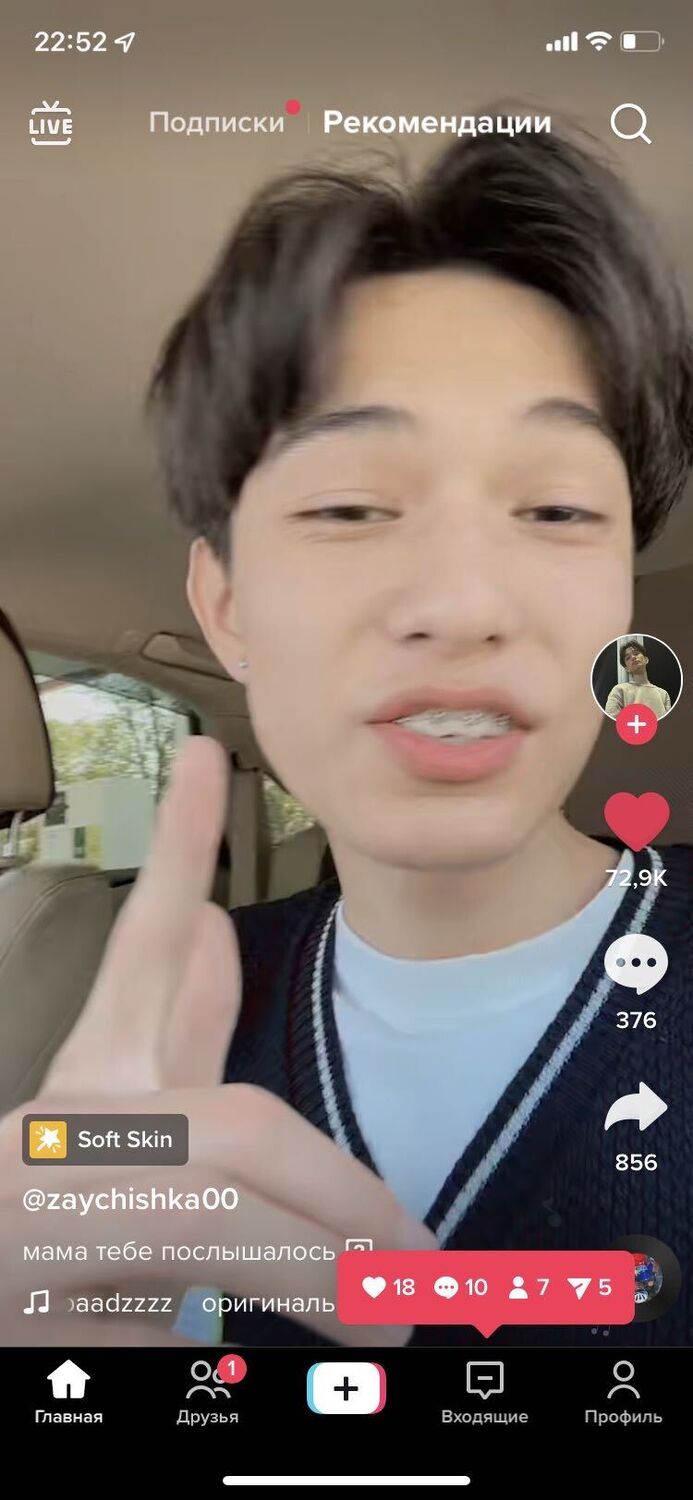Open the original sound track
Screen dimensions: 693x1500
[x=200, y=1303]
